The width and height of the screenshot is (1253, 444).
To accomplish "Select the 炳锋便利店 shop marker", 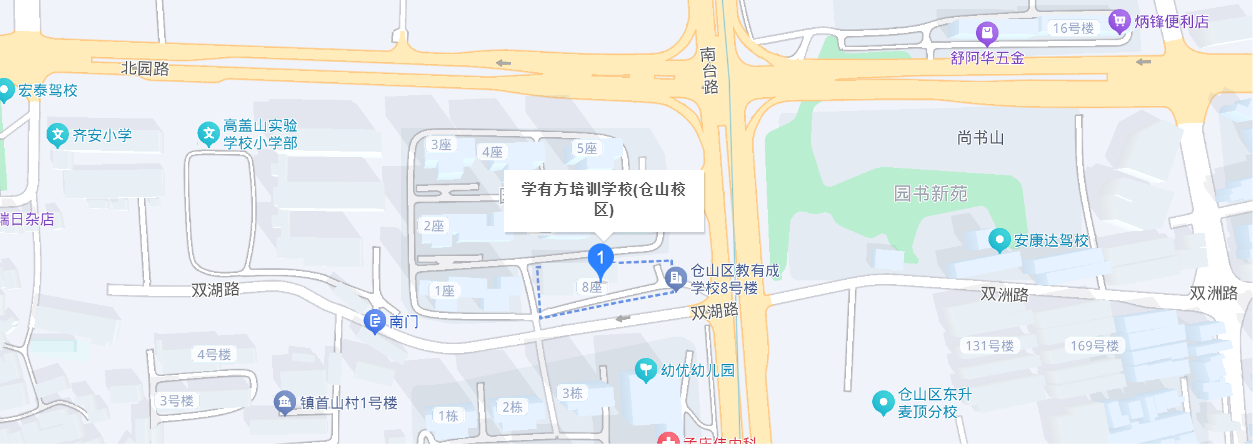I will tap(1120, 20).
